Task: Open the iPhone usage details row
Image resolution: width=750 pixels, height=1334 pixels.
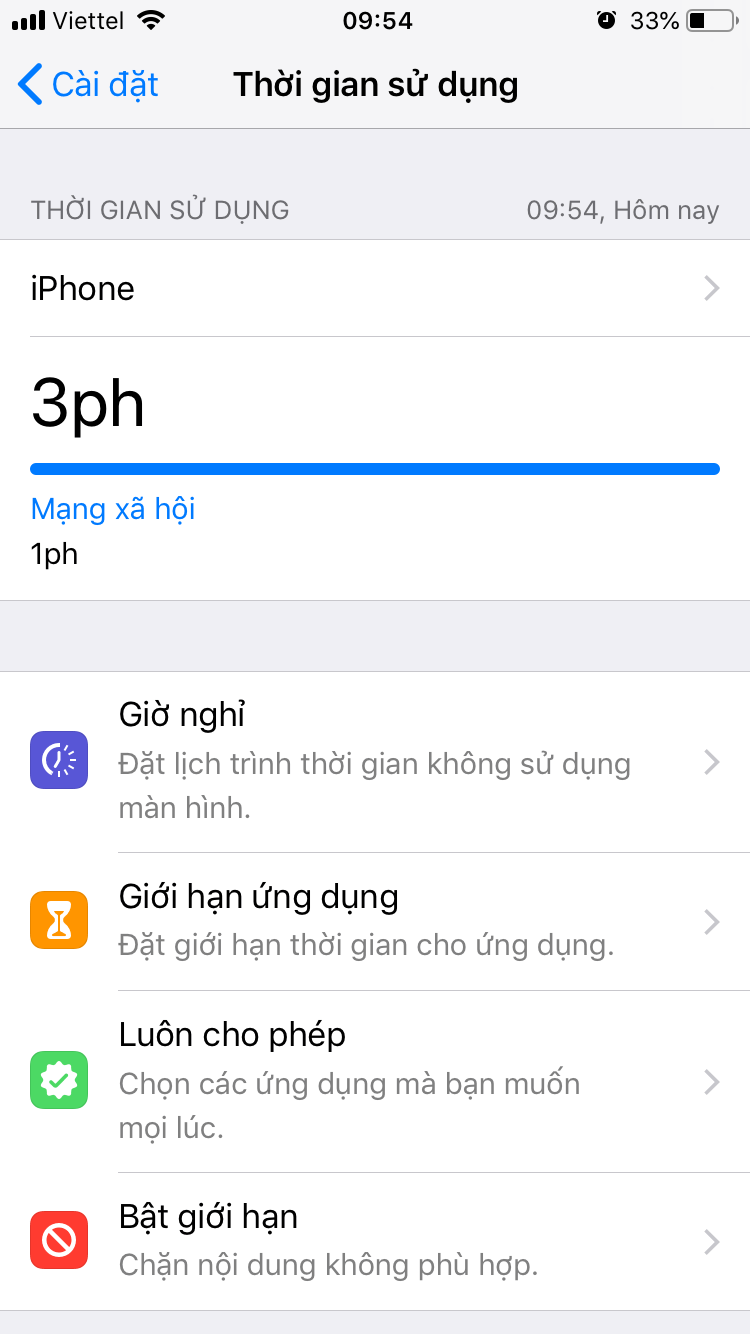Action: (375, 289)
